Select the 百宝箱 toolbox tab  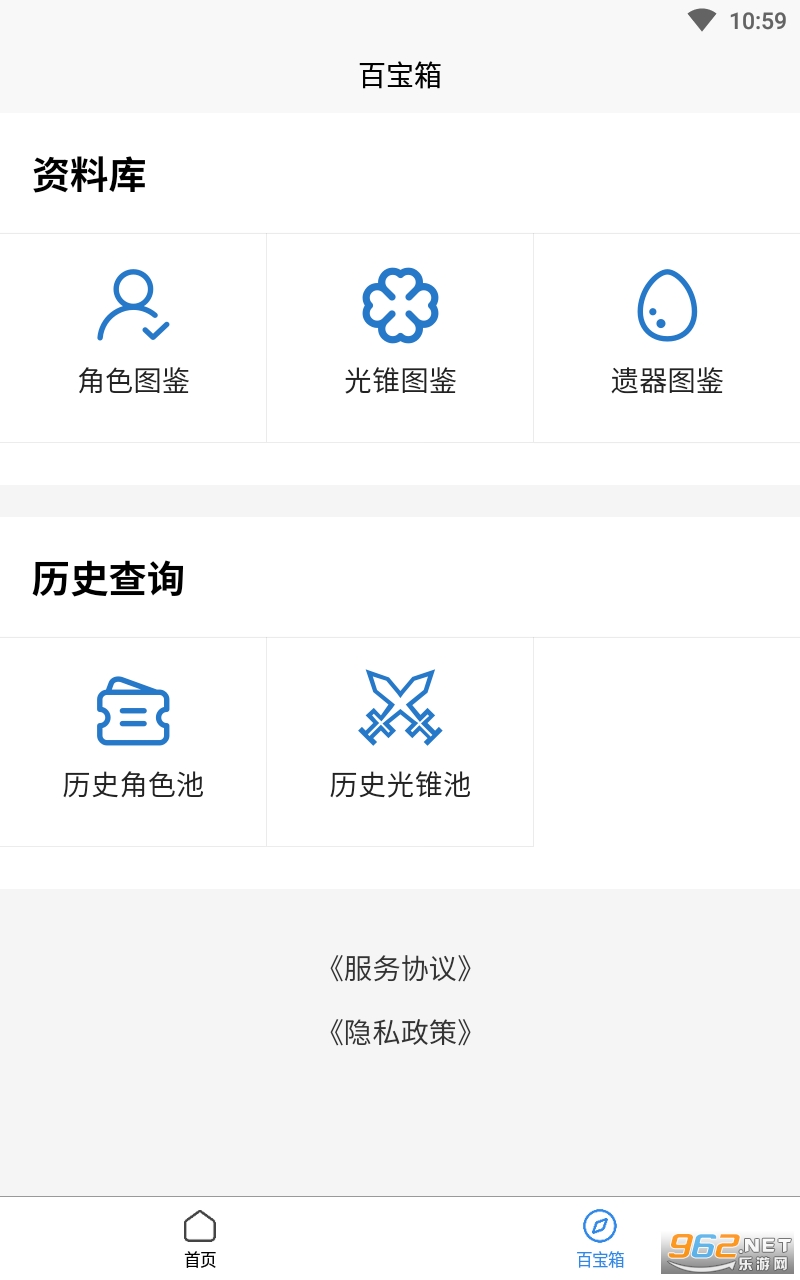pyautogui.click(x=600, y=1238)
